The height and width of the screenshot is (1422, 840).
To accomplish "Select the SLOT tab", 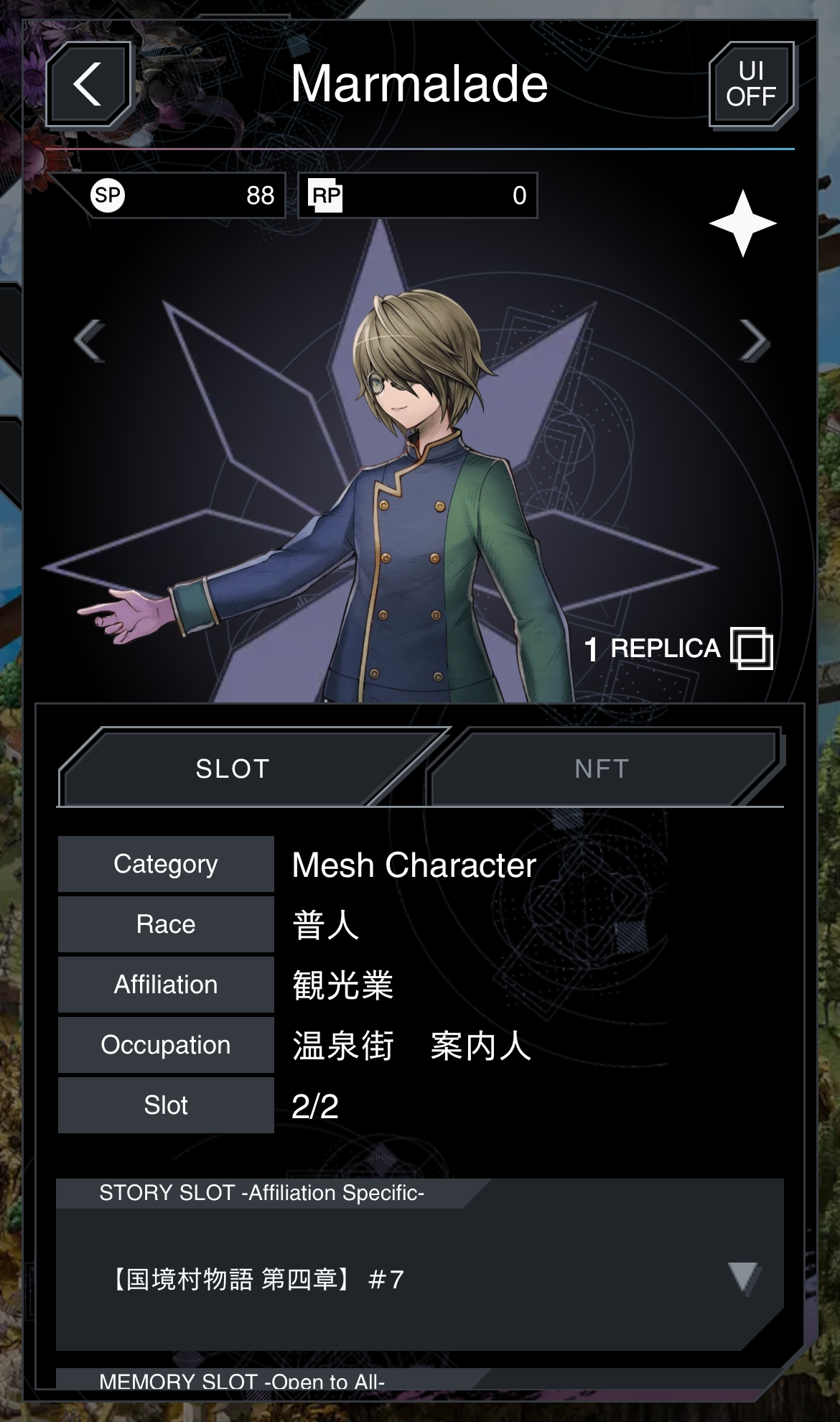I will [233, 769].
